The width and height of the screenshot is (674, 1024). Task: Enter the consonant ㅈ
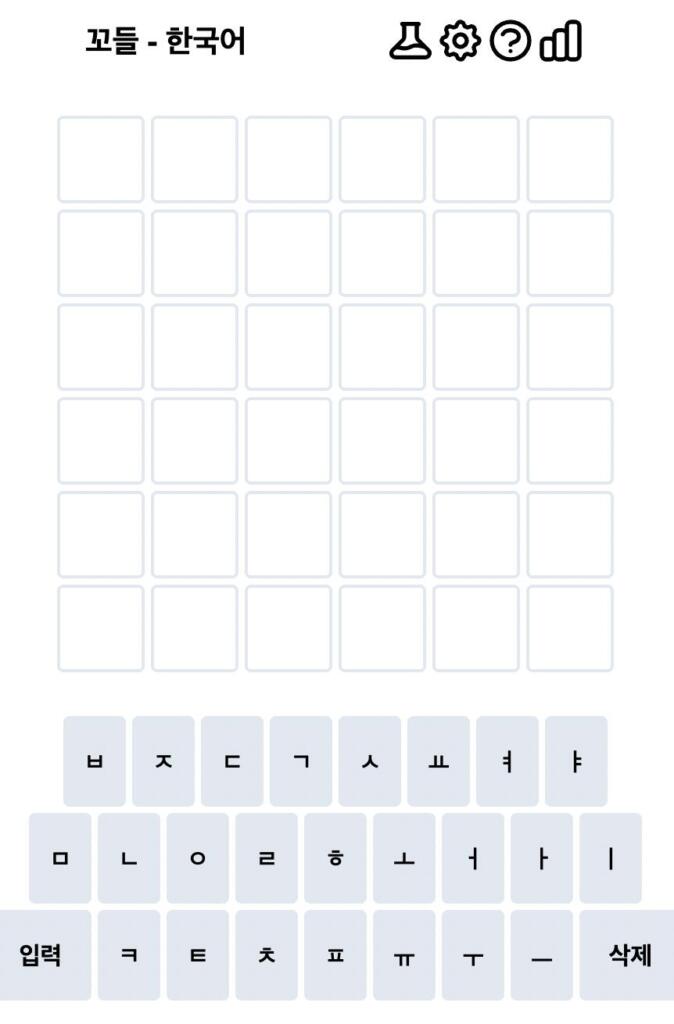point(163,761)
